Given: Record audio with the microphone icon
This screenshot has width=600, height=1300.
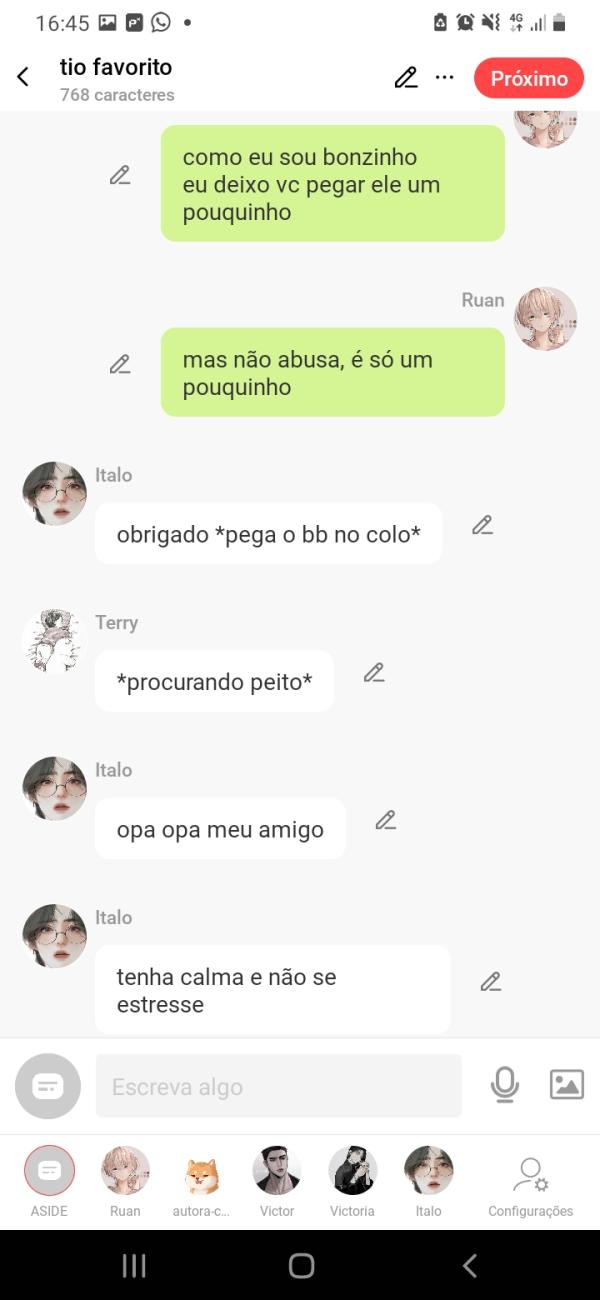Looking at the screenshot, I should (x=505, y=1085).
